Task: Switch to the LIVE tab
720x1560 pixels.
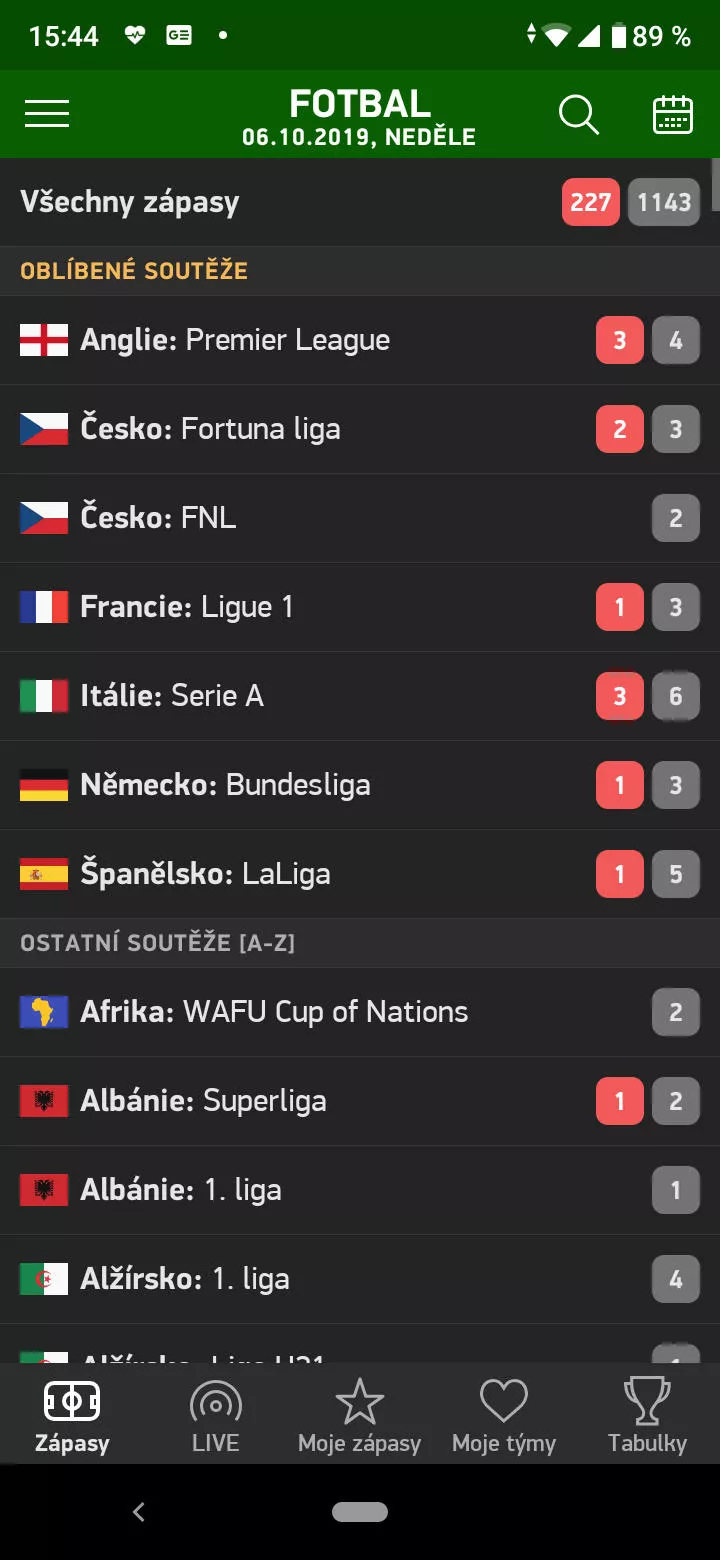Action: [216, 1415]
